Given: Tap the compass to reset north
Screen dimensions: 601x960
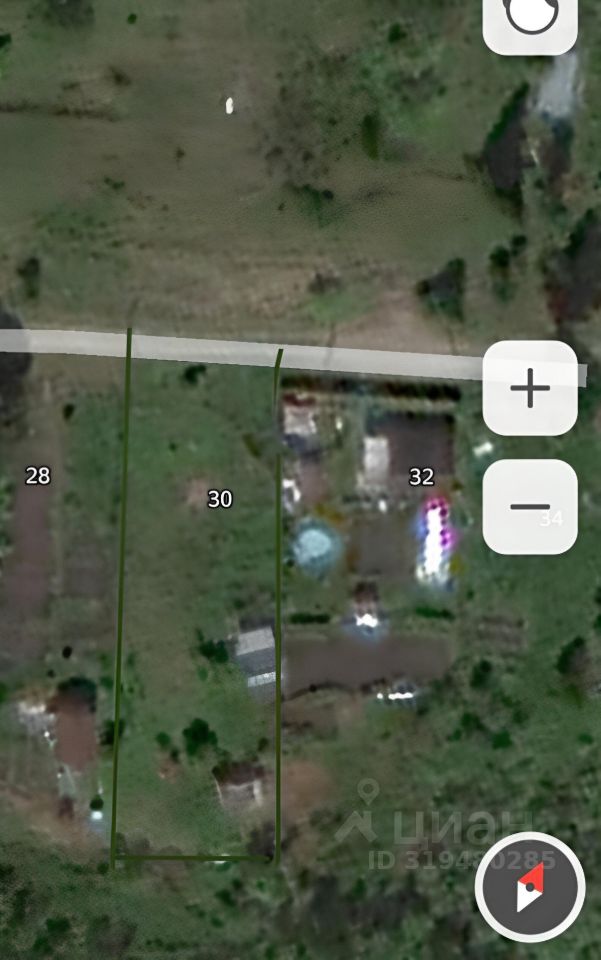Looking at the screenshot, I should [530, 886].
